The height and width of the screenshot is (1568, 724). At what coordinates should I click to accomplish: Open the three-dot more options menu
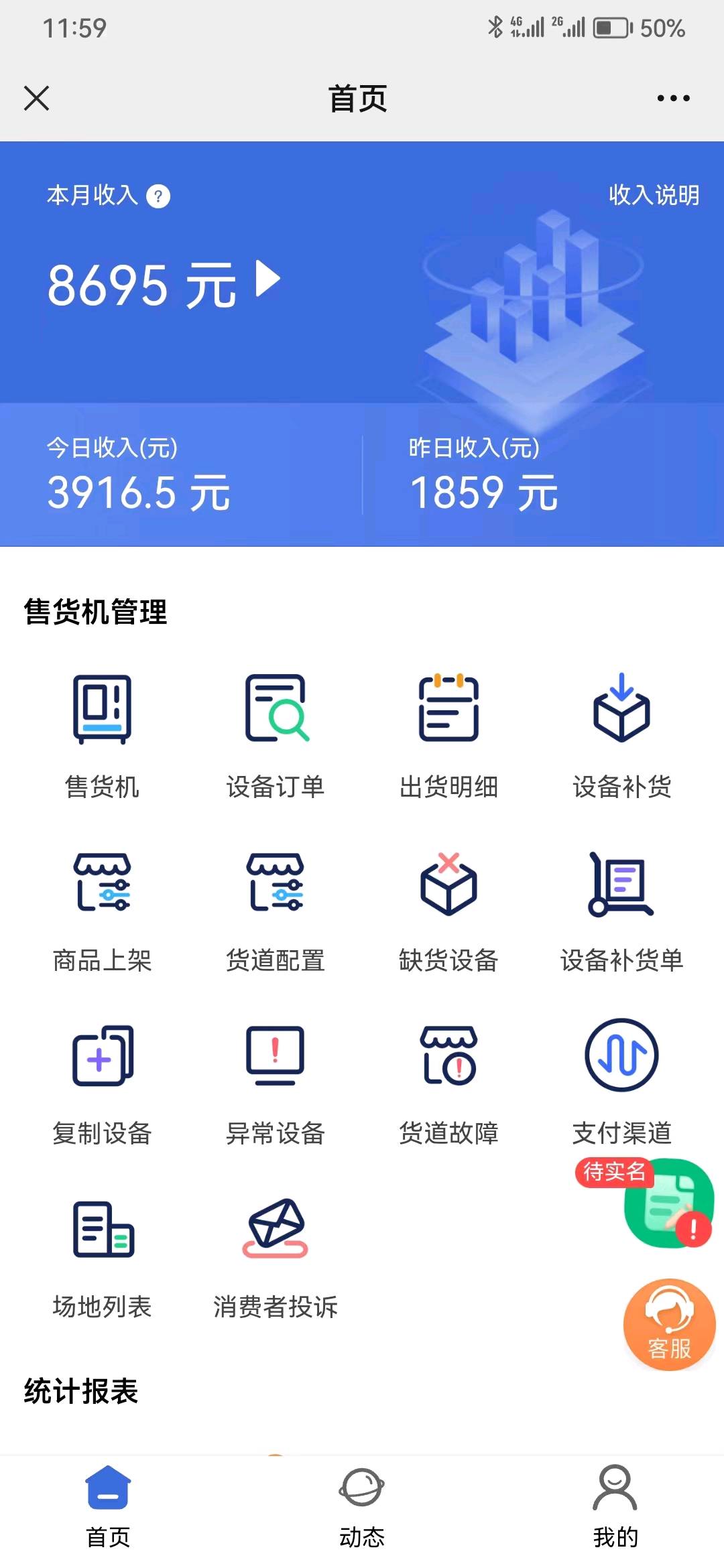(673, 97)
